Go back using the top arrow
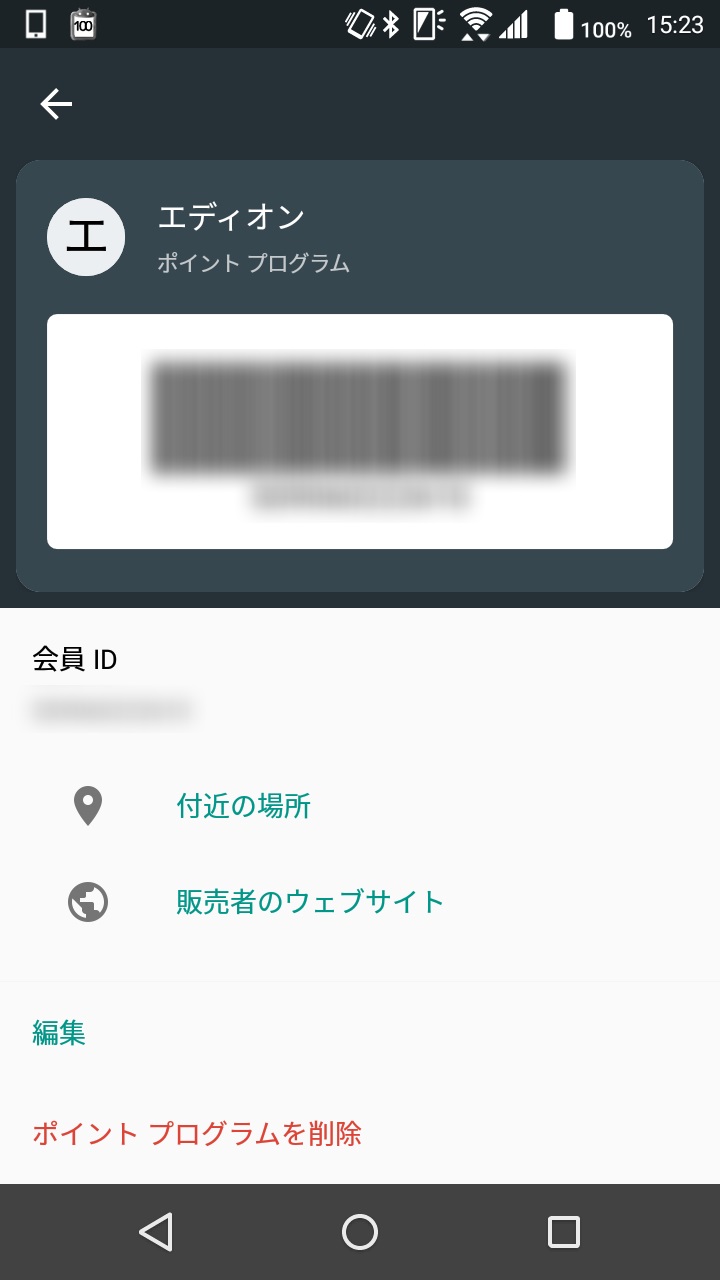This screenshot has width=720, height=1280. pos(56,104)
